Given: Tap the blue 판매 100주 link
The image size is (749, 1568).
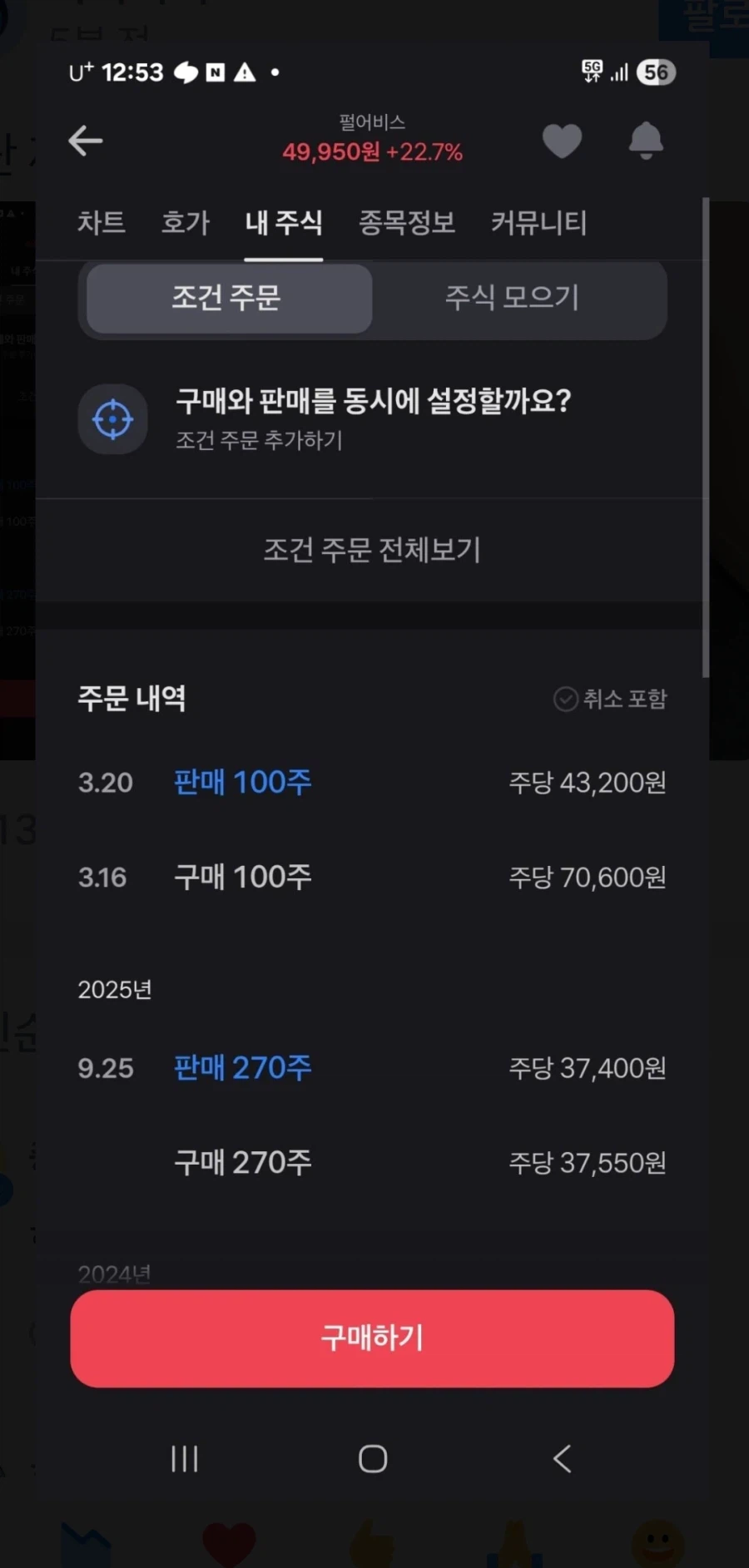Looking at the screenshot, I should click(x=241, y=782).
